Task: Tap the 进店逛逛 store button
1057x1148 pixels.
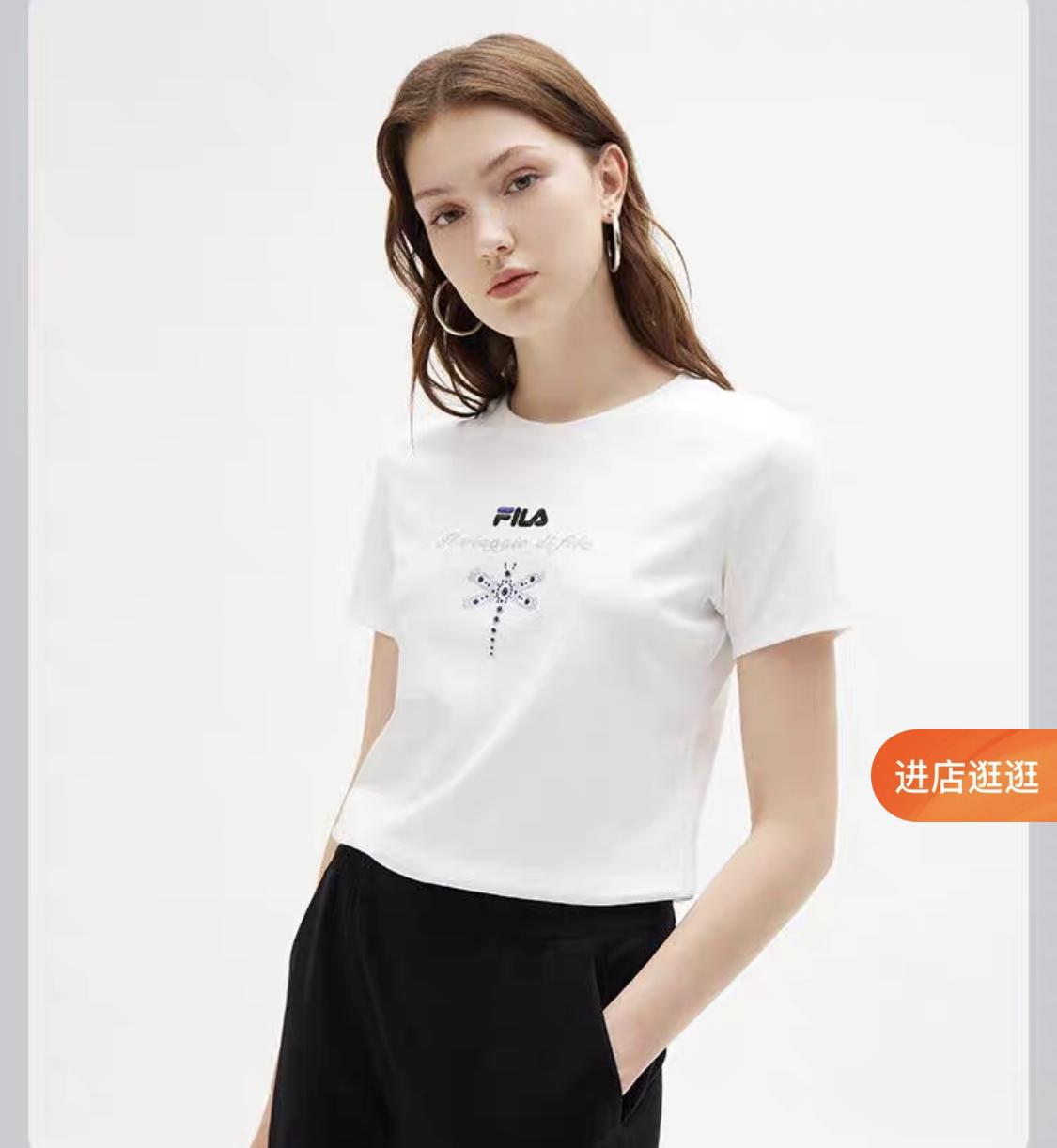Action: click(x=967, y=776)
